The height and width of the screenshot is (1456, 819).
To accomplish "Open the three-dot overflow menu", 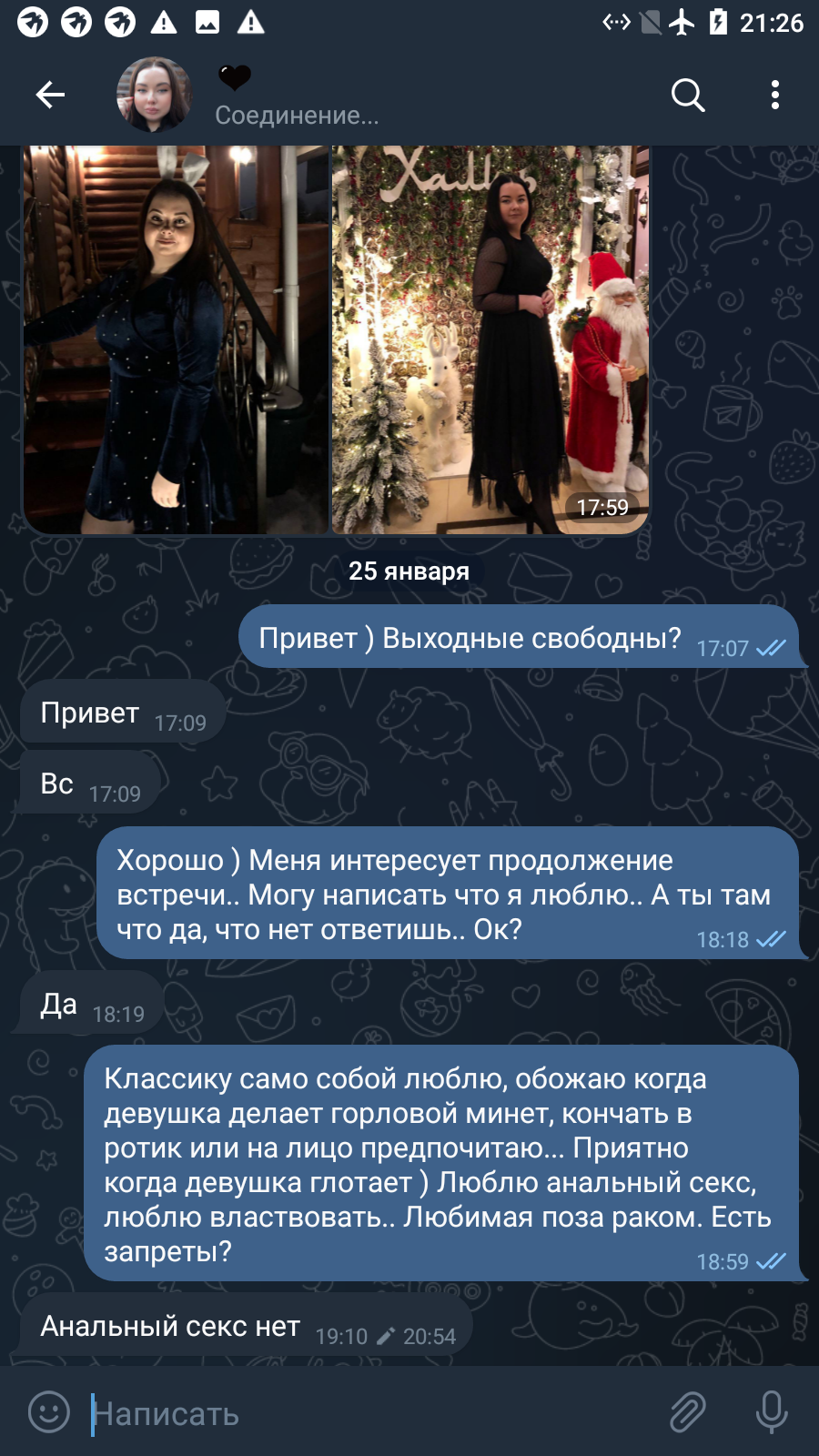I will [x=775, y=95].
